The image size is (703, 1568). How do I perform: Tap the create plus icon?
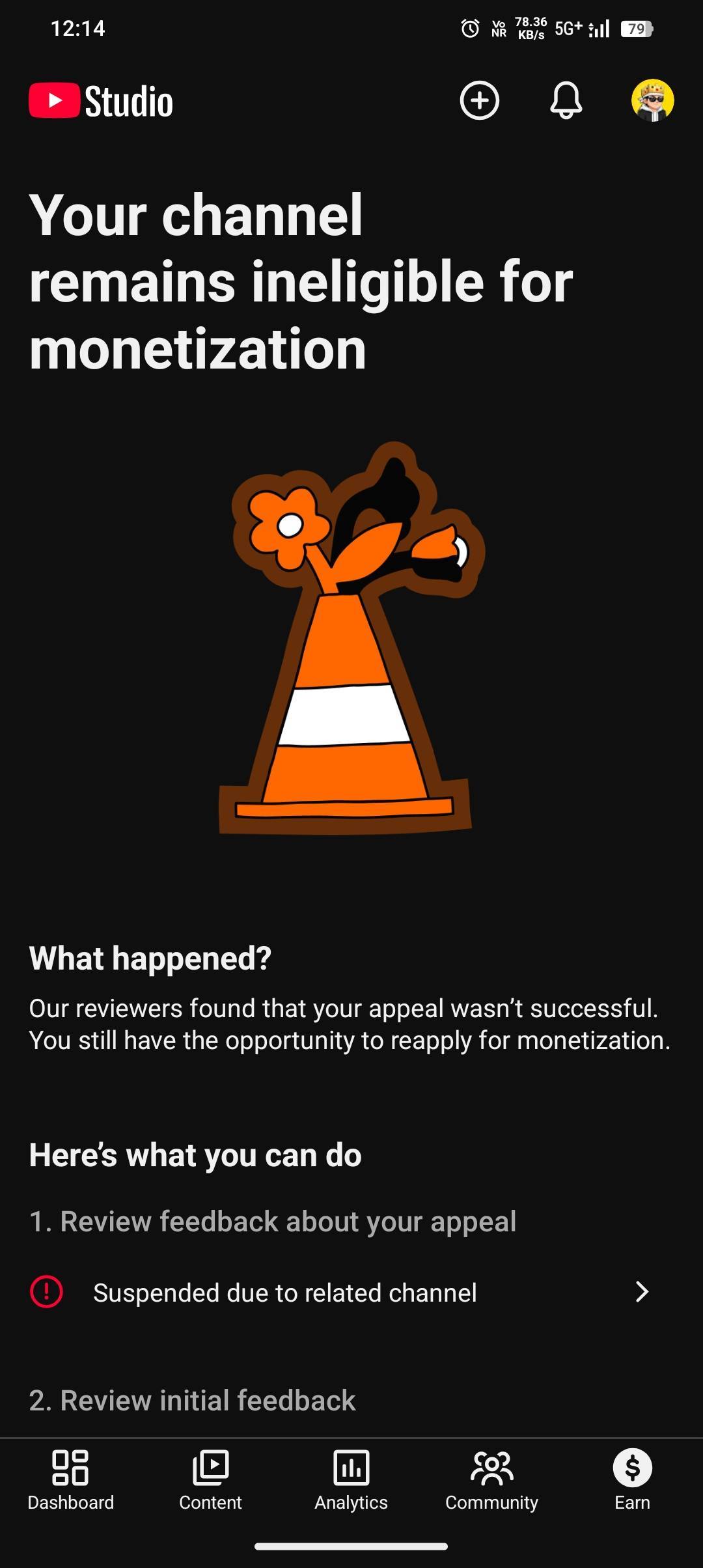(479, 101)
